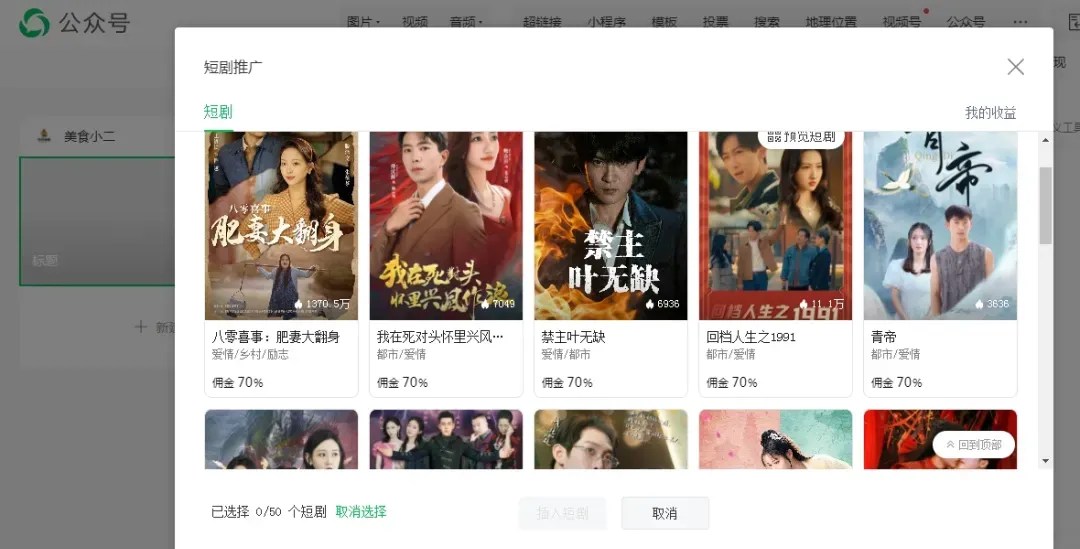Open the 视频号 toolbar option
The height and width of the screenshot is (549, 1080).
[901, 22]
